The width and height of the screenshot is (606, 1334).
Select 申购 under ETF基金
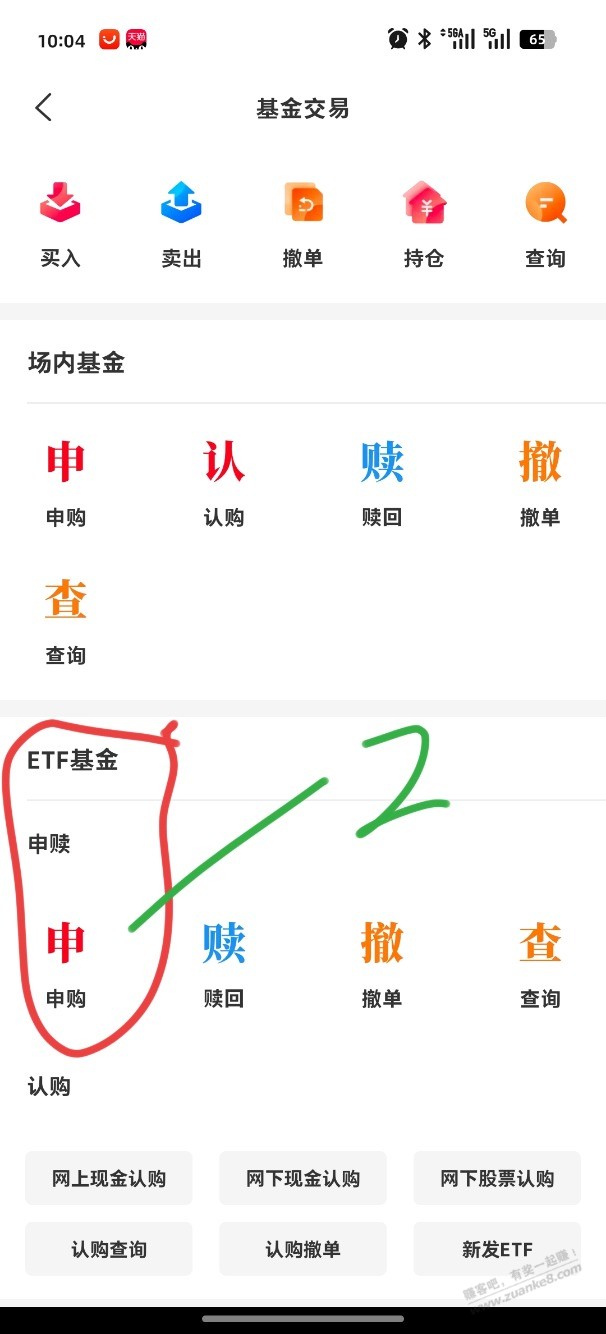tap(66, 962)
